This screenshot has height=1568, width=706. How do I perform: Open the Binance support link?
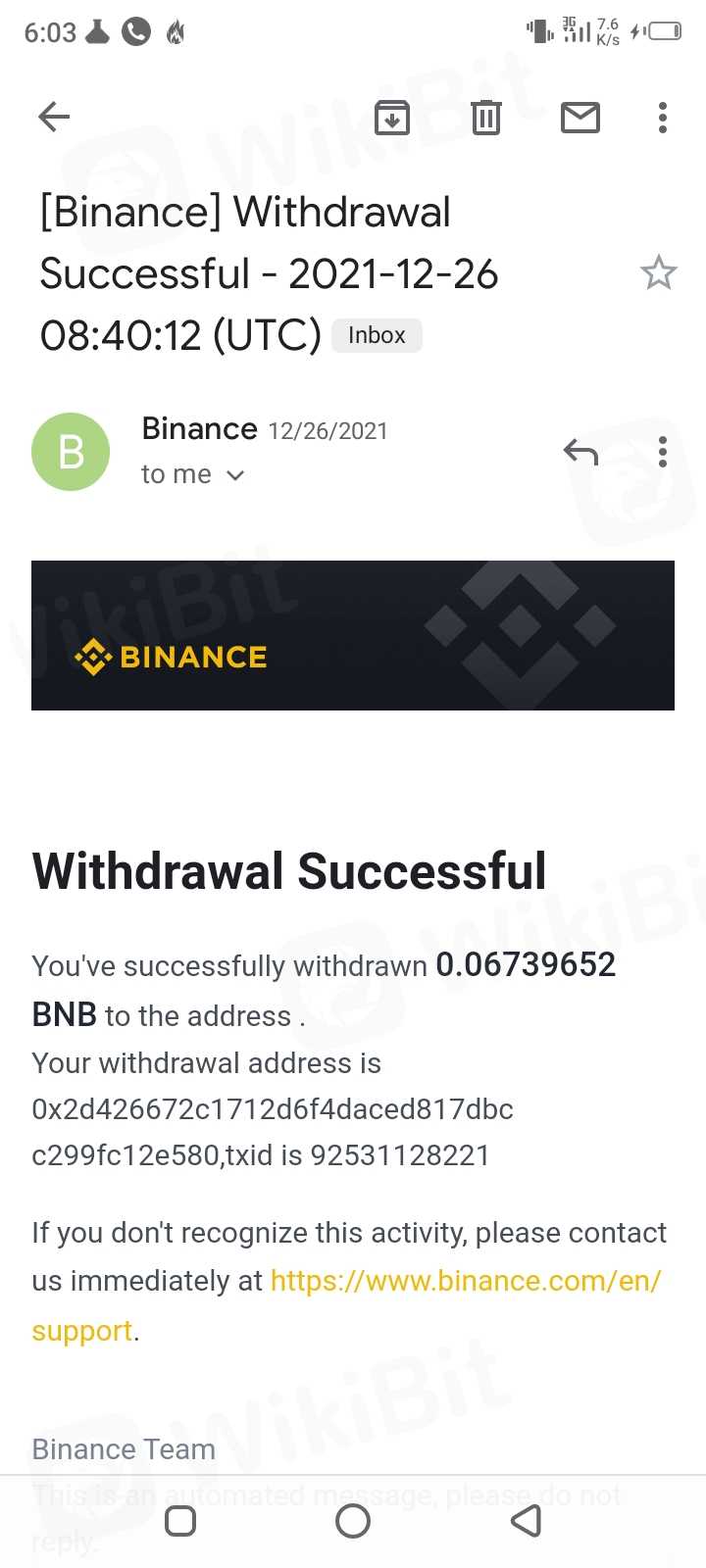tap(465, 1282)
